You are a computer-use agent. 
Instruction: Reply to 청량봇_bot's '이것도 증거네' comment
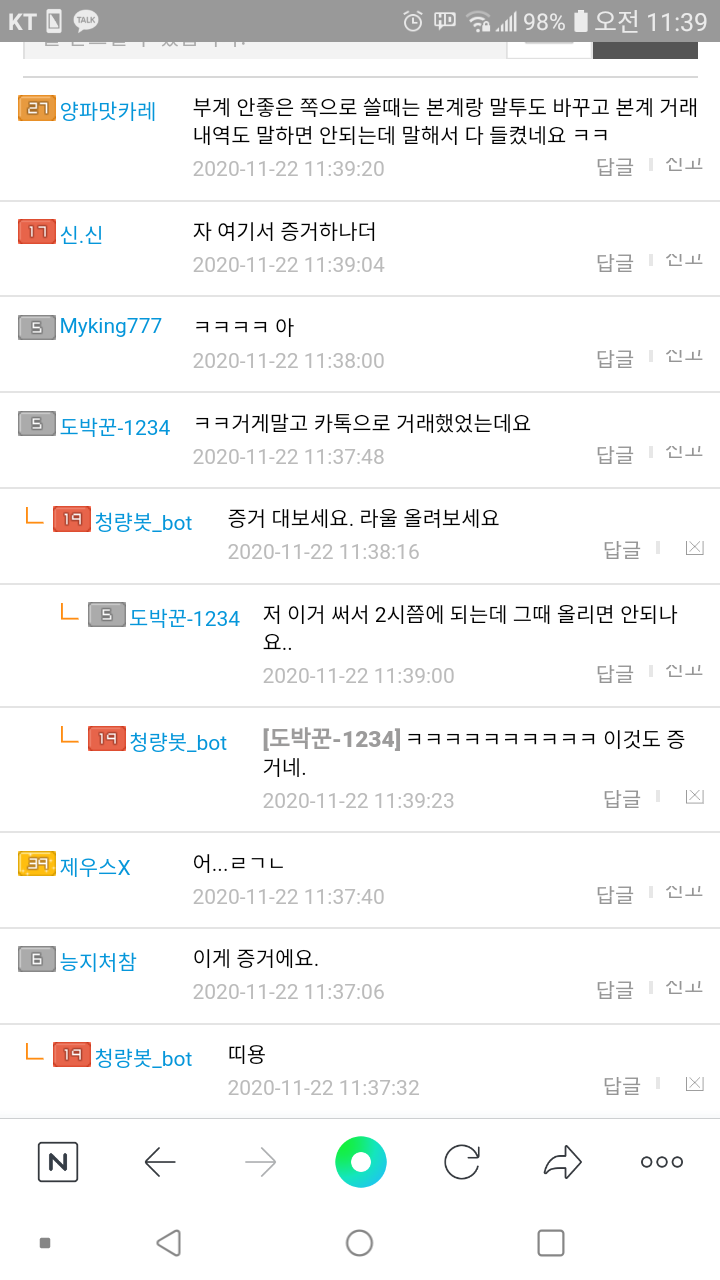[622, 798]
